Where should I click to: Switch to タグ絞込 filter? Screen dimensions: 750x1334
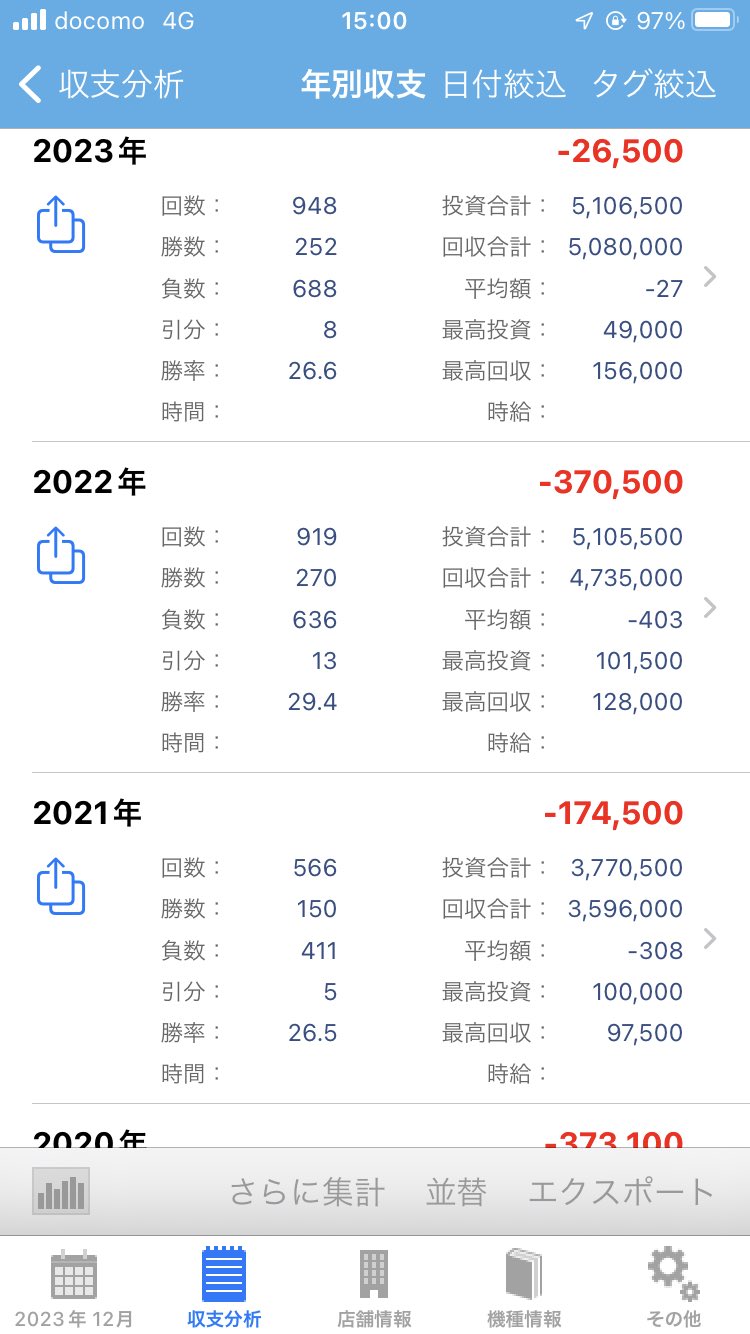coord(654,85)
